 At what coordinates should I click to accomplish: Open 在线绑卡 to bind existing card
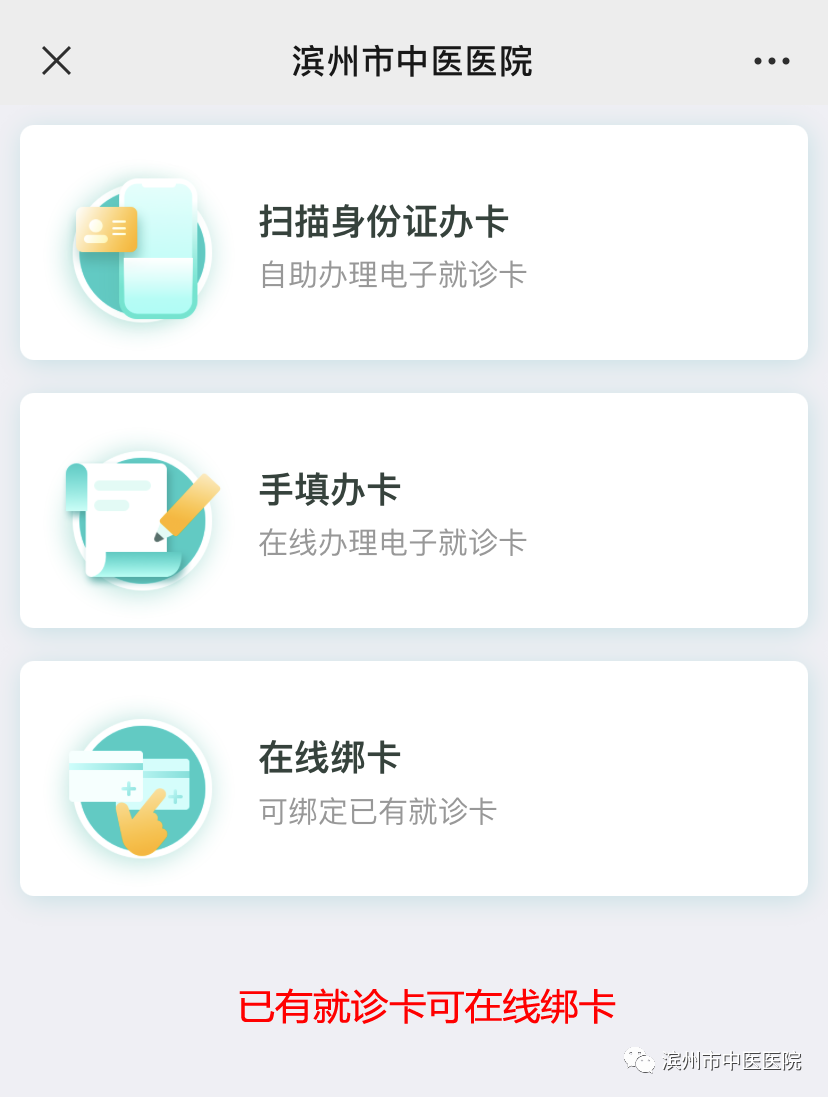click(413, 778)
